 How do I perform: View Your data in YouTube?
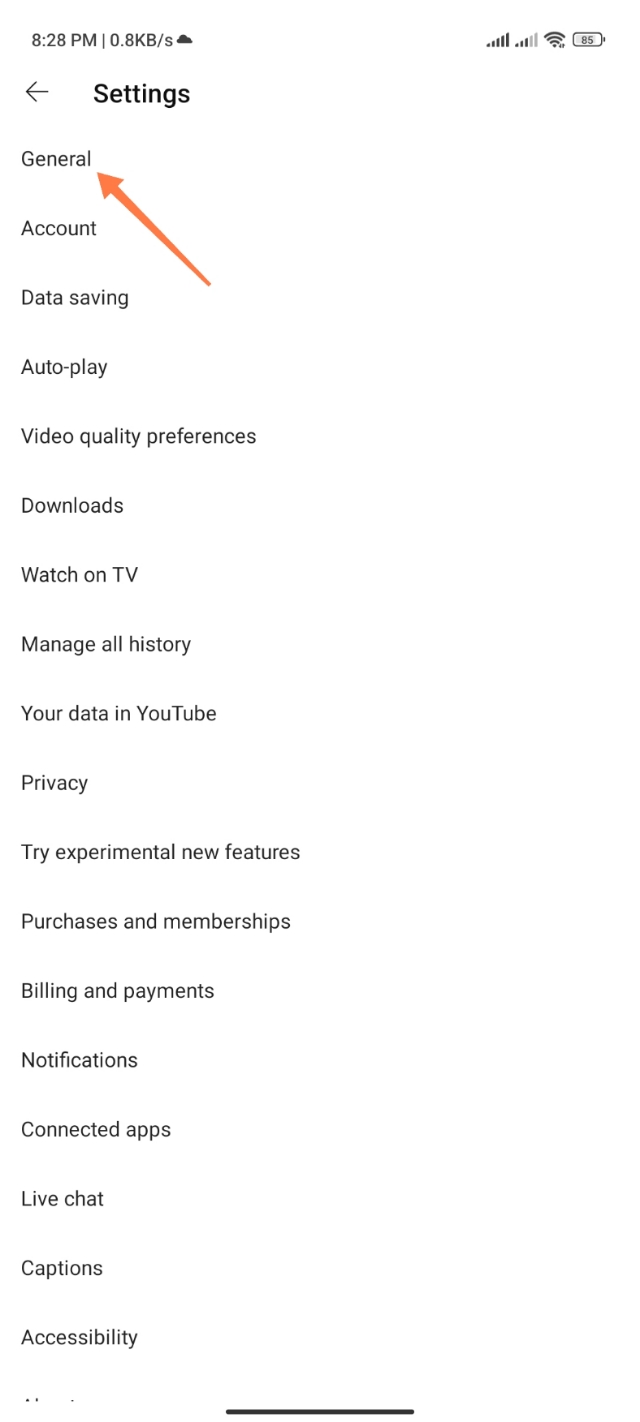[118, 714]
